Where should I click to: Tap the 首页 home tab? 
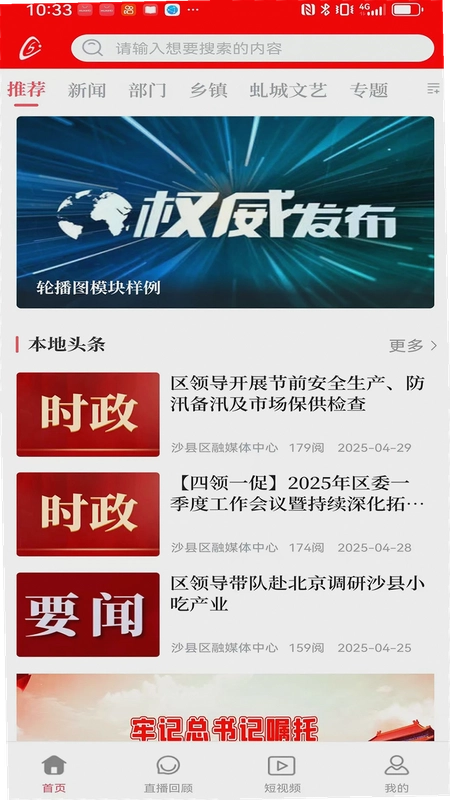point(54,773)
